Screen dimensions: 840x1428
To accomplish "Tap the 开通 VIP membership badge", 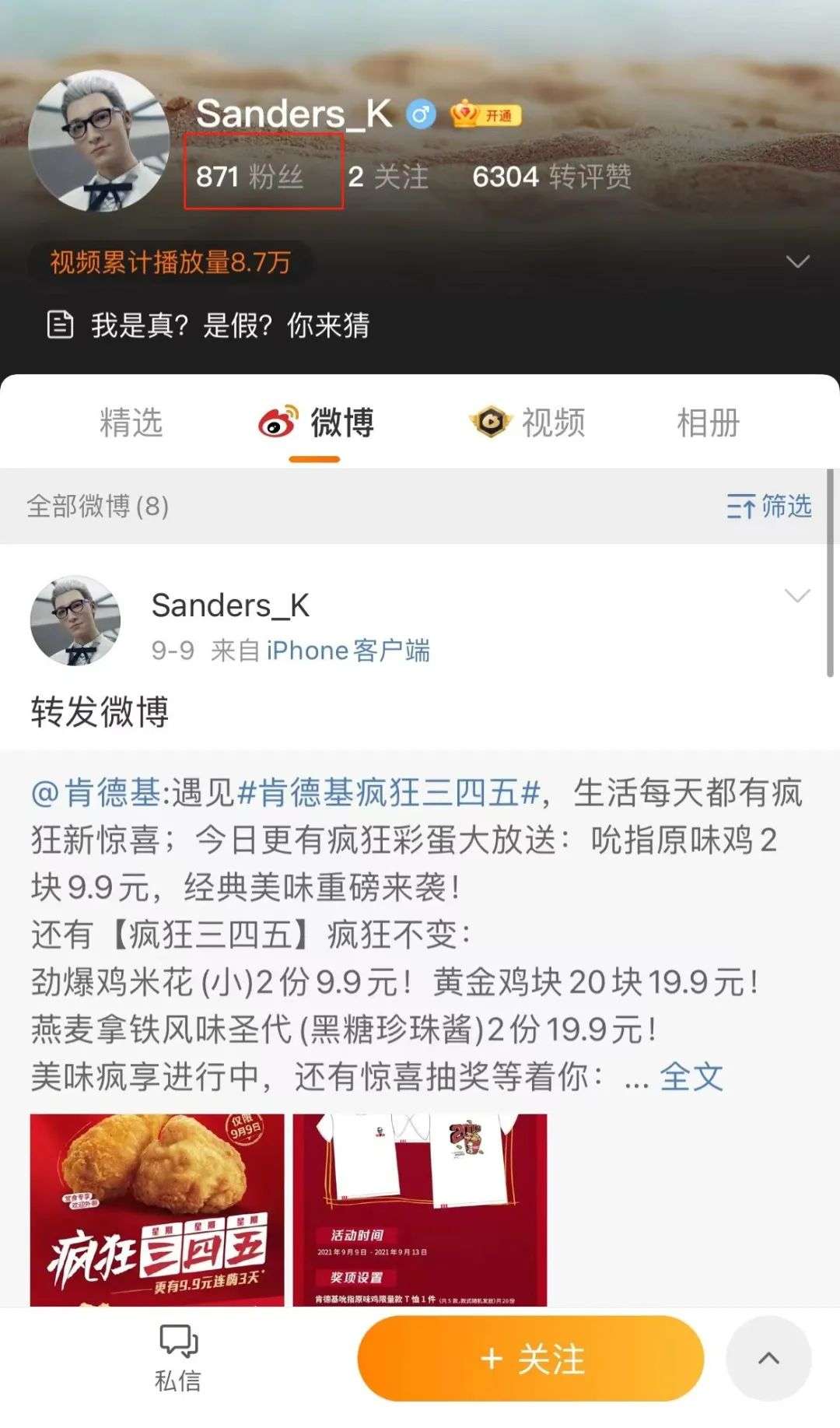I will 486,115.
